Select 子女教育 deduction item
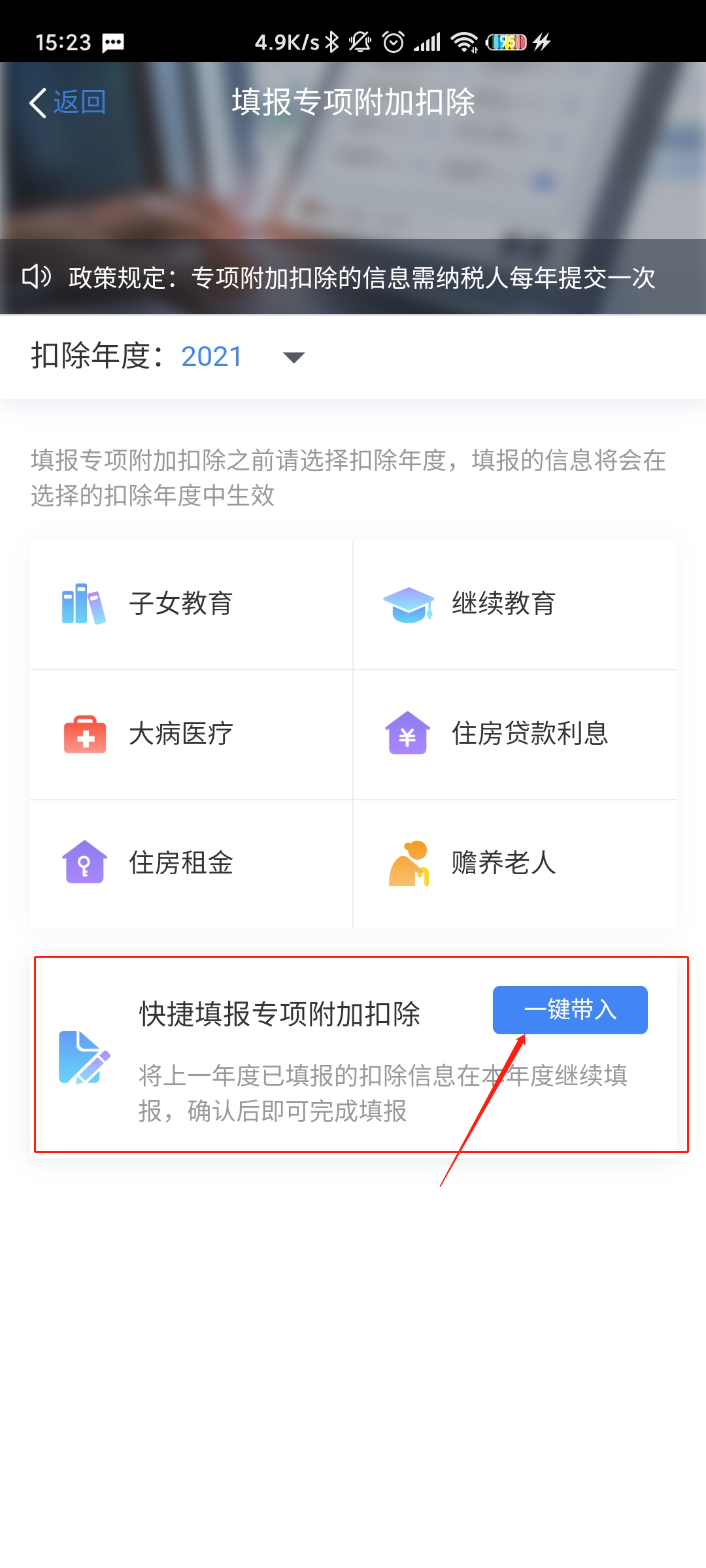Screen dimensions: 706x1568 pyautogui.click(x=191, y=604)
